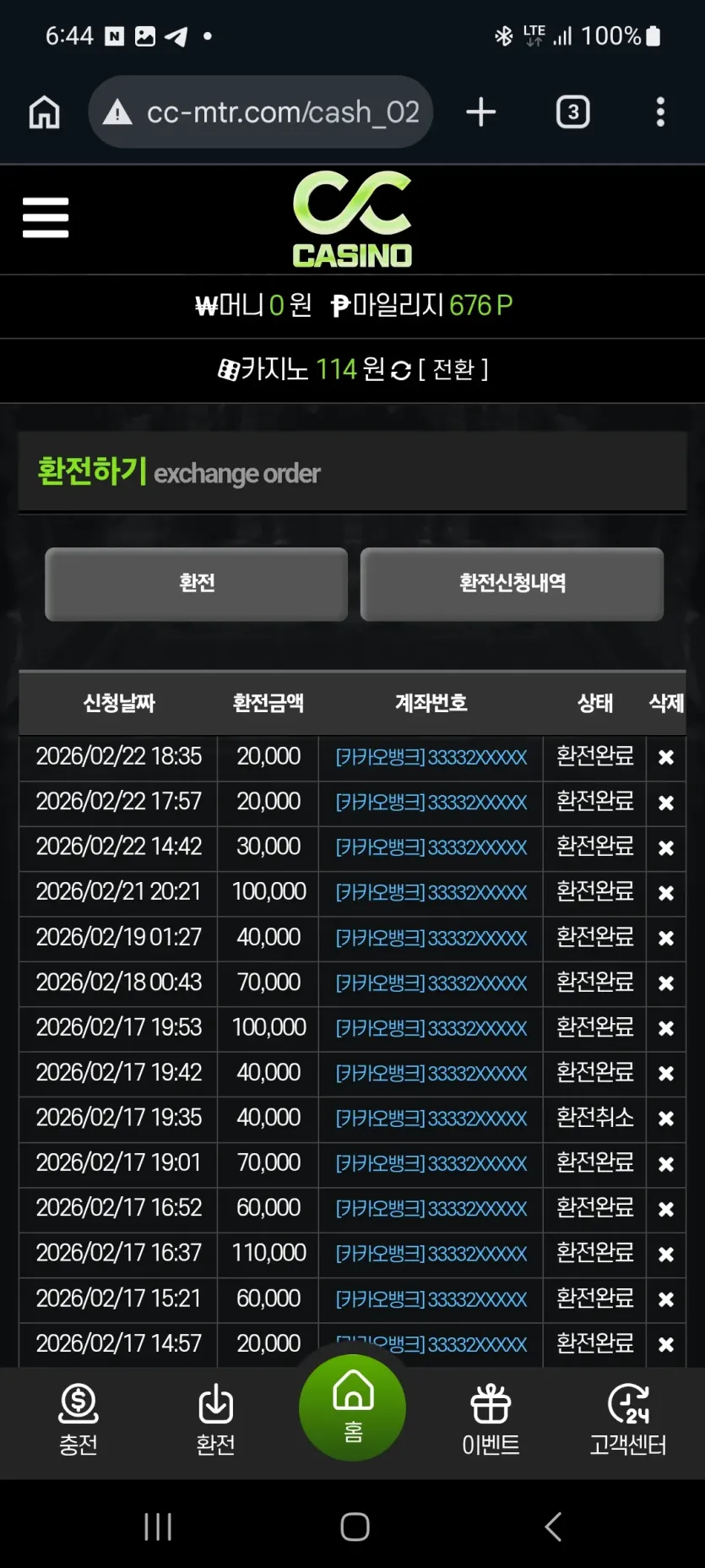
Task: Switch to 환전신청내역 tab
Action: 512,584
